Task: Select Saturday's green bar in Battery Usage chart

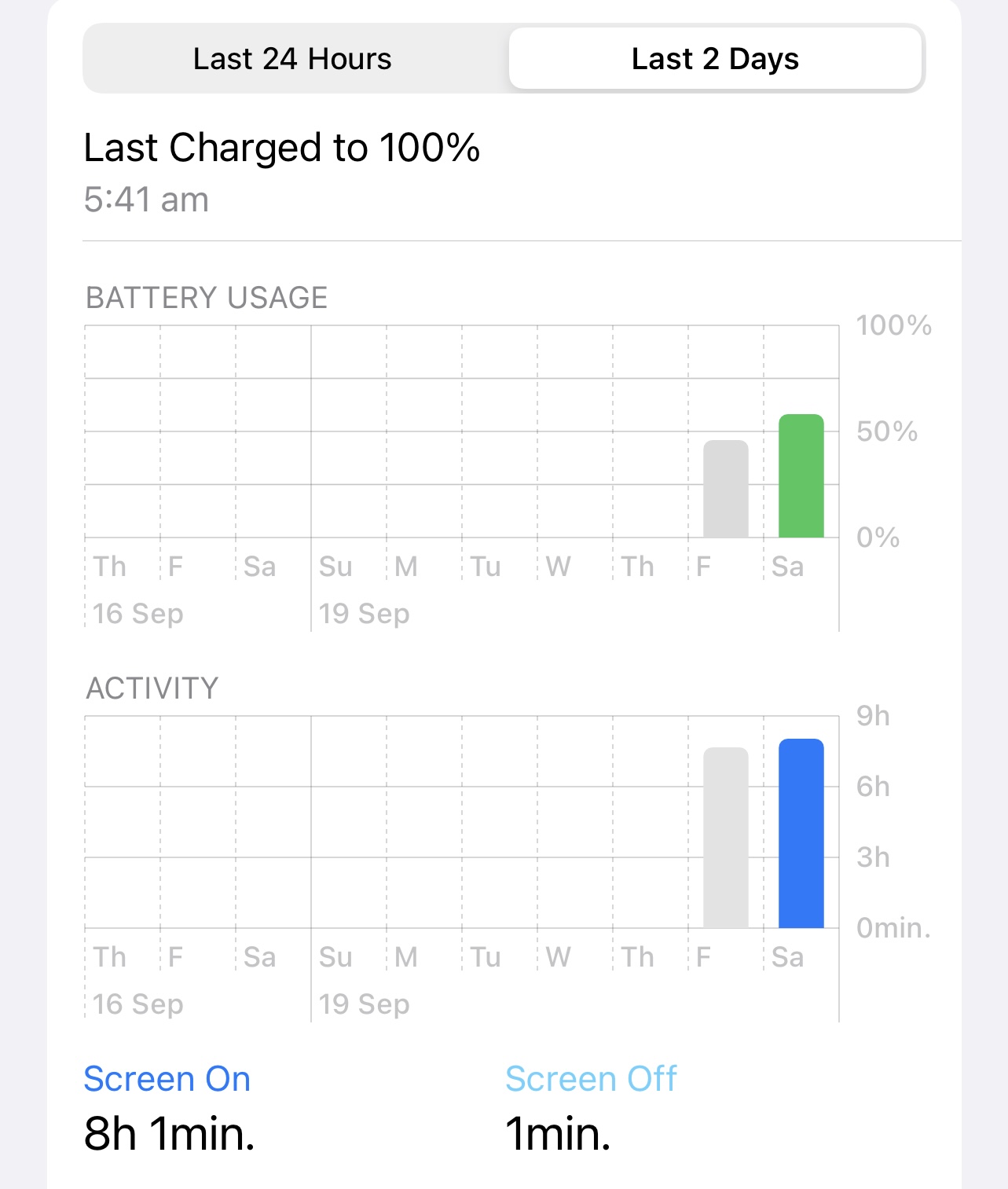Action: (x=801, y=476)
